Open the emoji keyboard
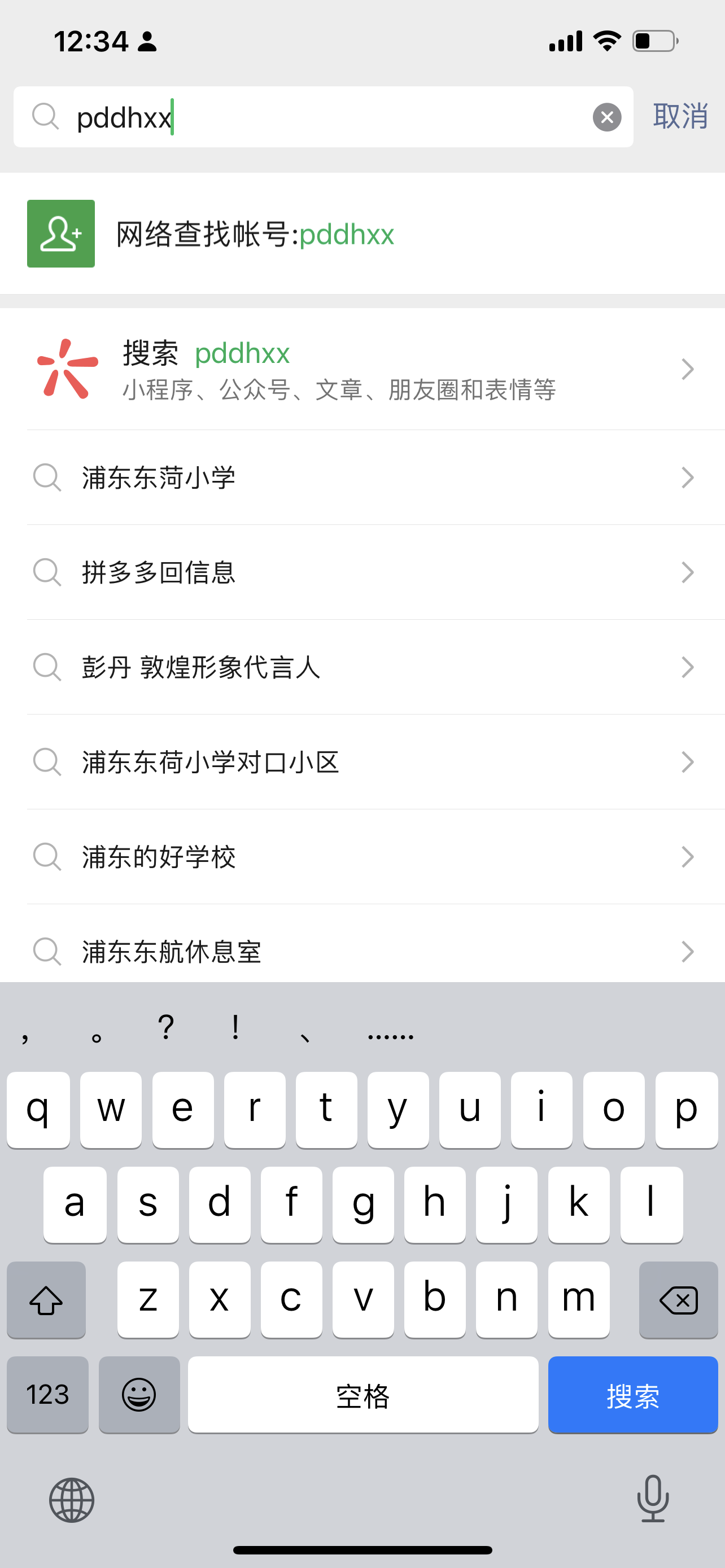Viewport: 725px width, 1568px height. point(139,1395)
